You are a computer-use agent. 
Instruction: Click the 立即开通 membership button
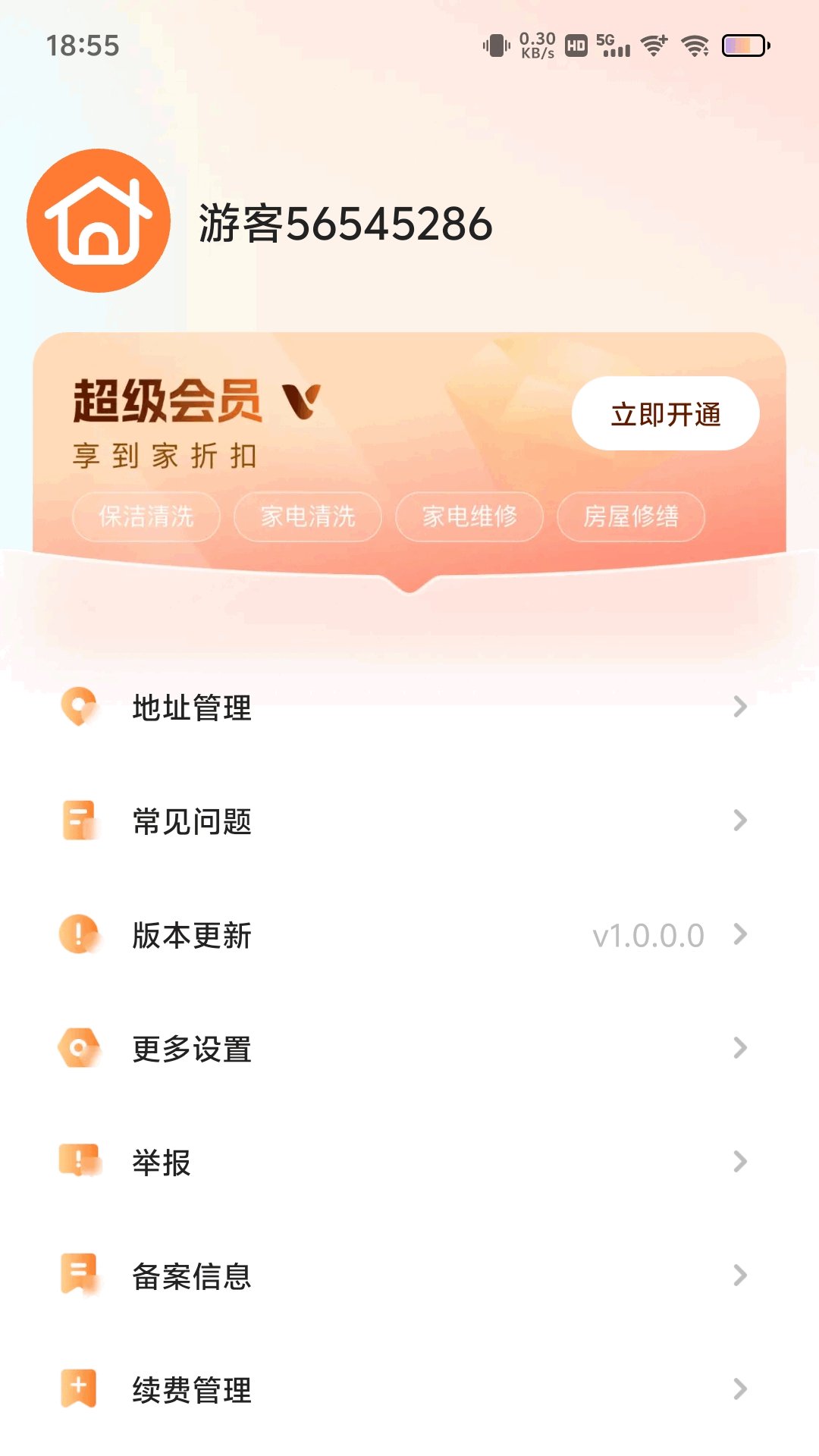coord(665,413)
